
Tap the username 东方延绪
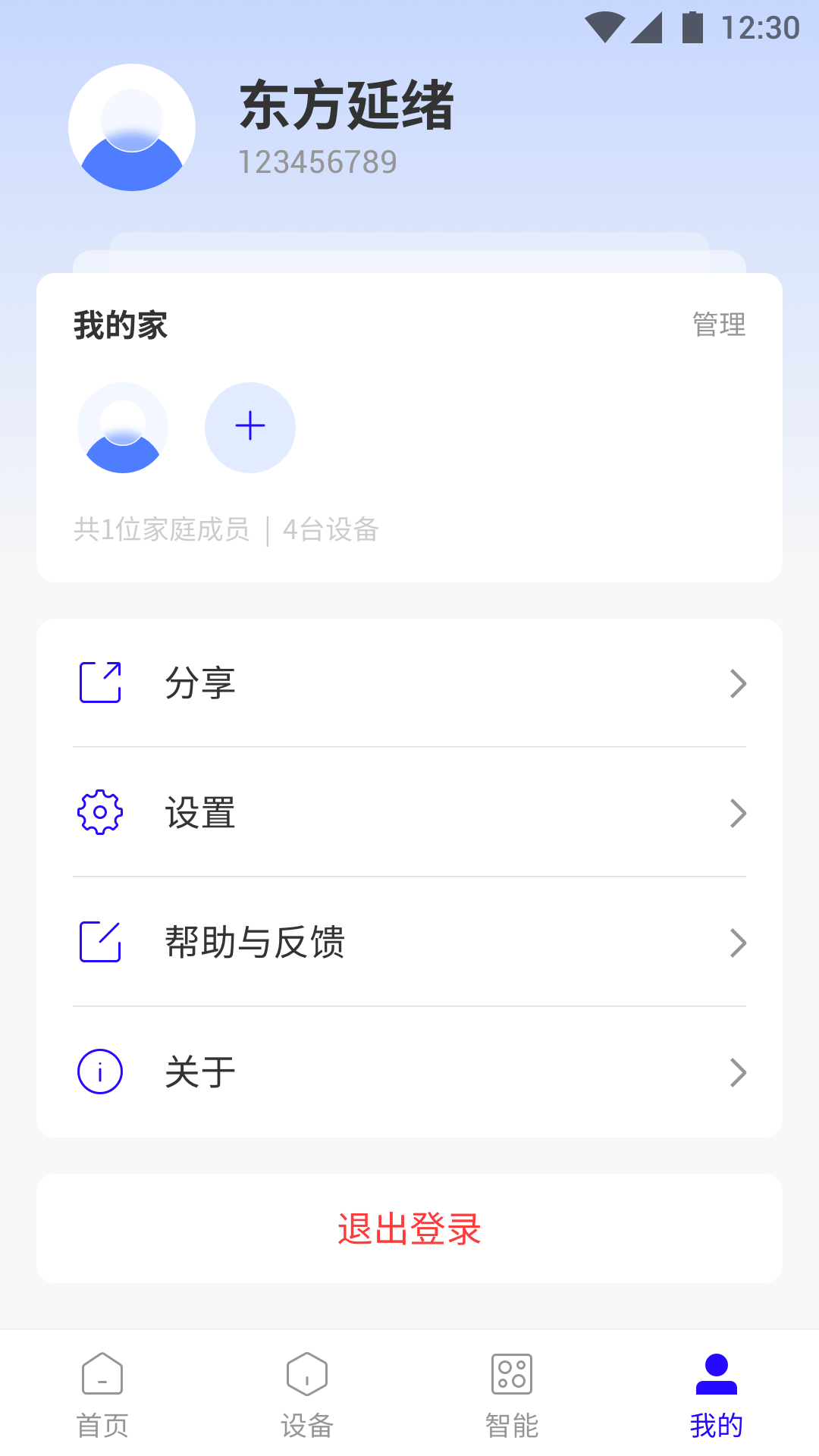tap(345, 107)
